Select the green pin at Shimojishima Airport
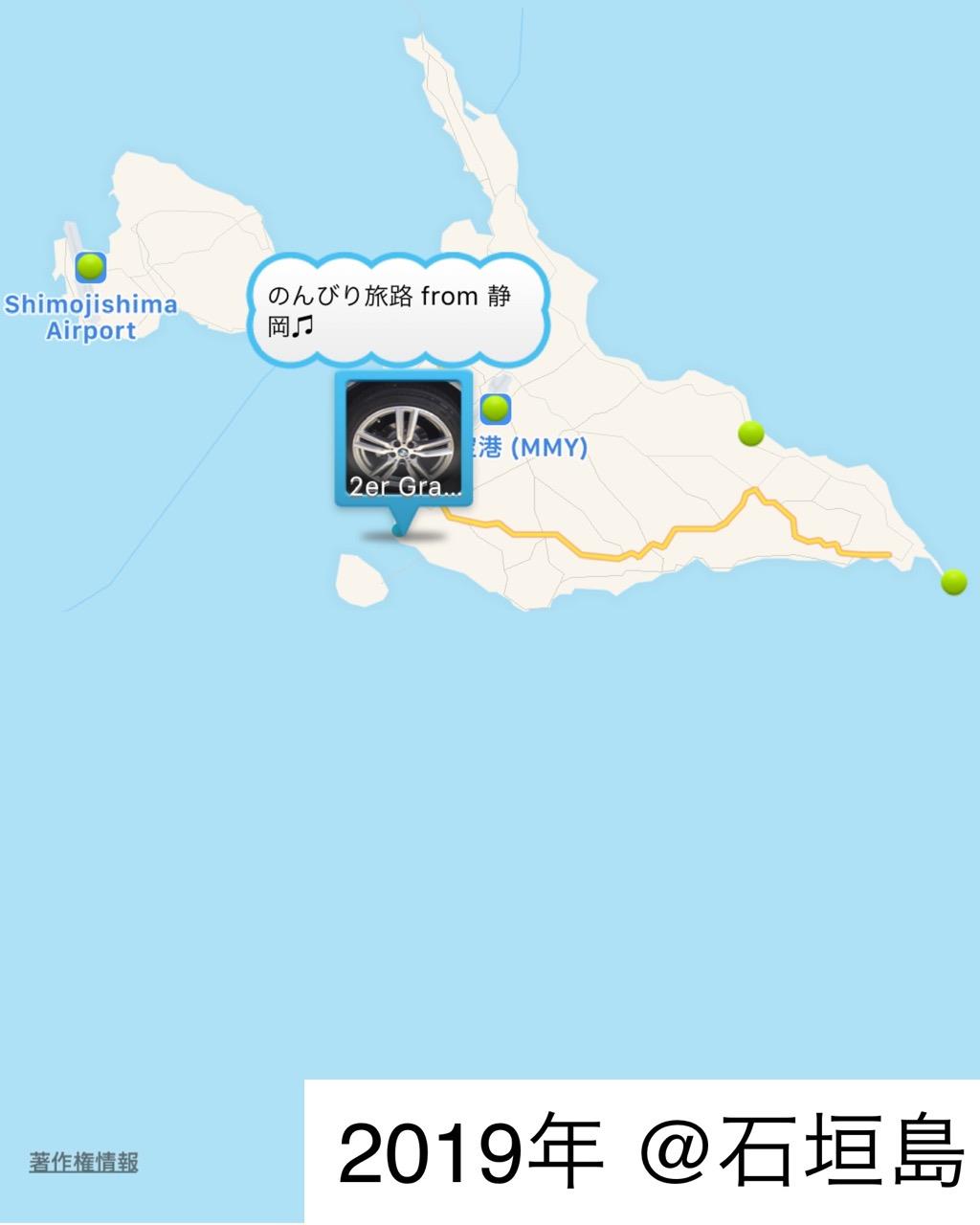The width and height of the screenshot is (980, 1225). click(x=91, y=266)
